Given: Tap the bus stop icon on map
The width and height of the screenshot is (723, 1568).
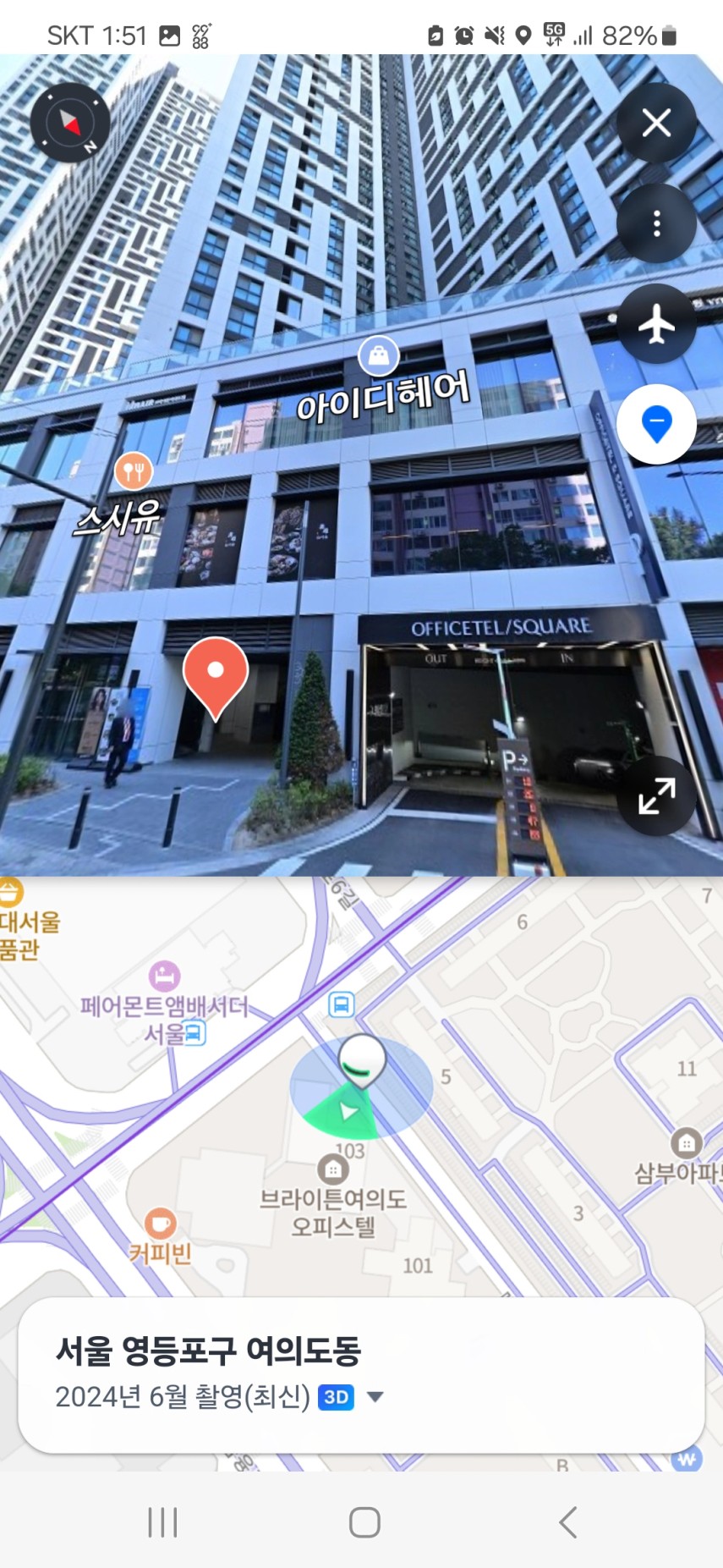Looking at the screenshot, I should (x=341, y=1004).
